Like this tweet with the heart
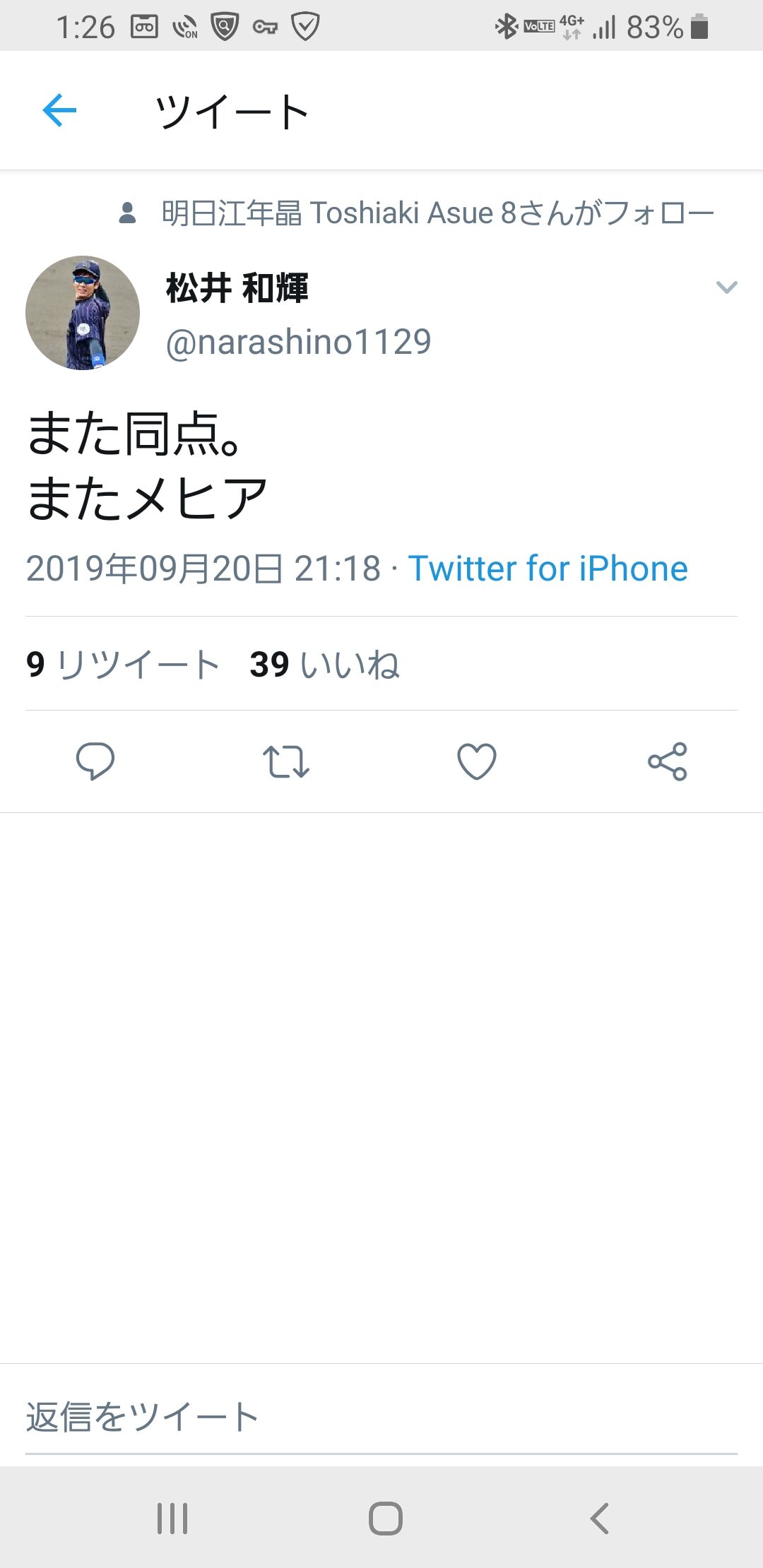The width and height of the screenshot is (763, 1568). [477, 761]
